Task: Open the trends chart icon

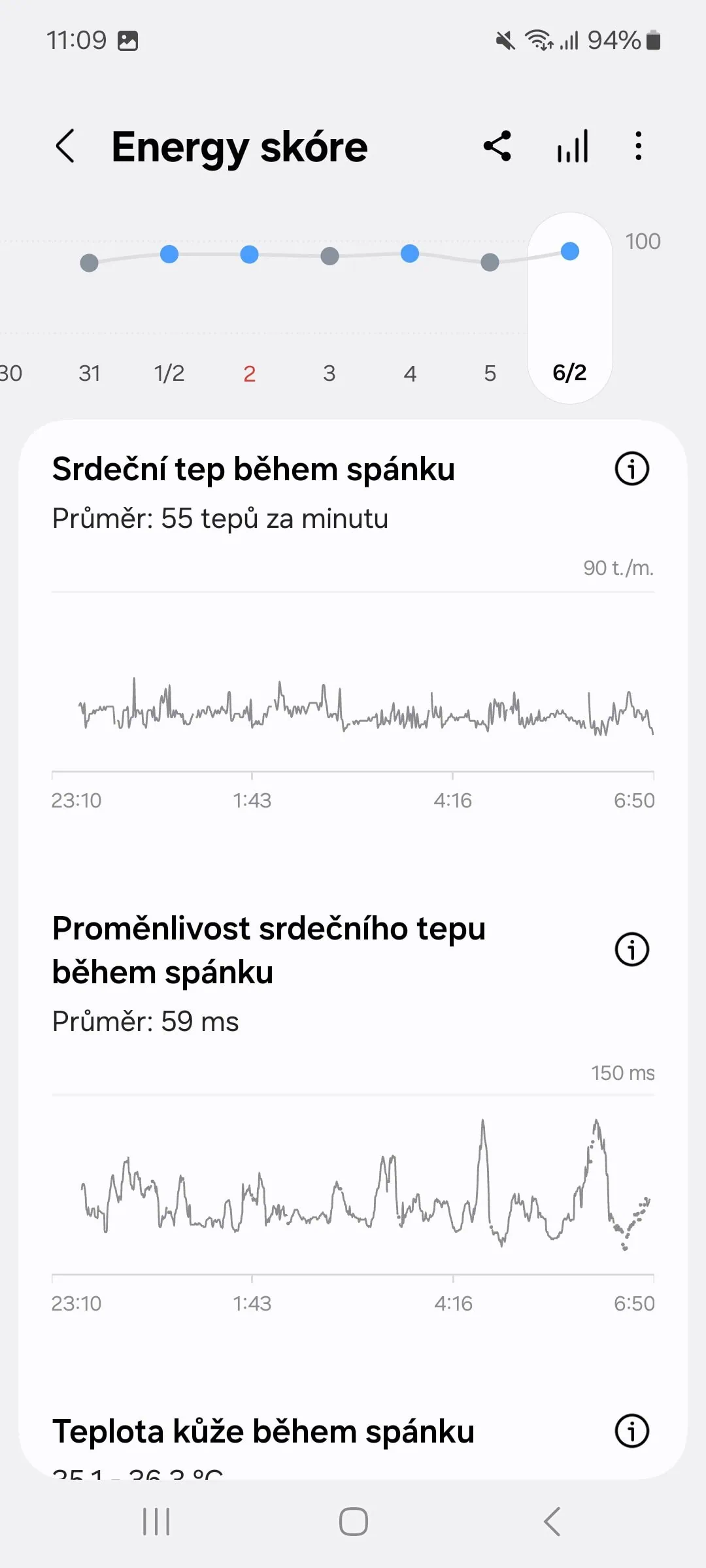Action: 573,146
